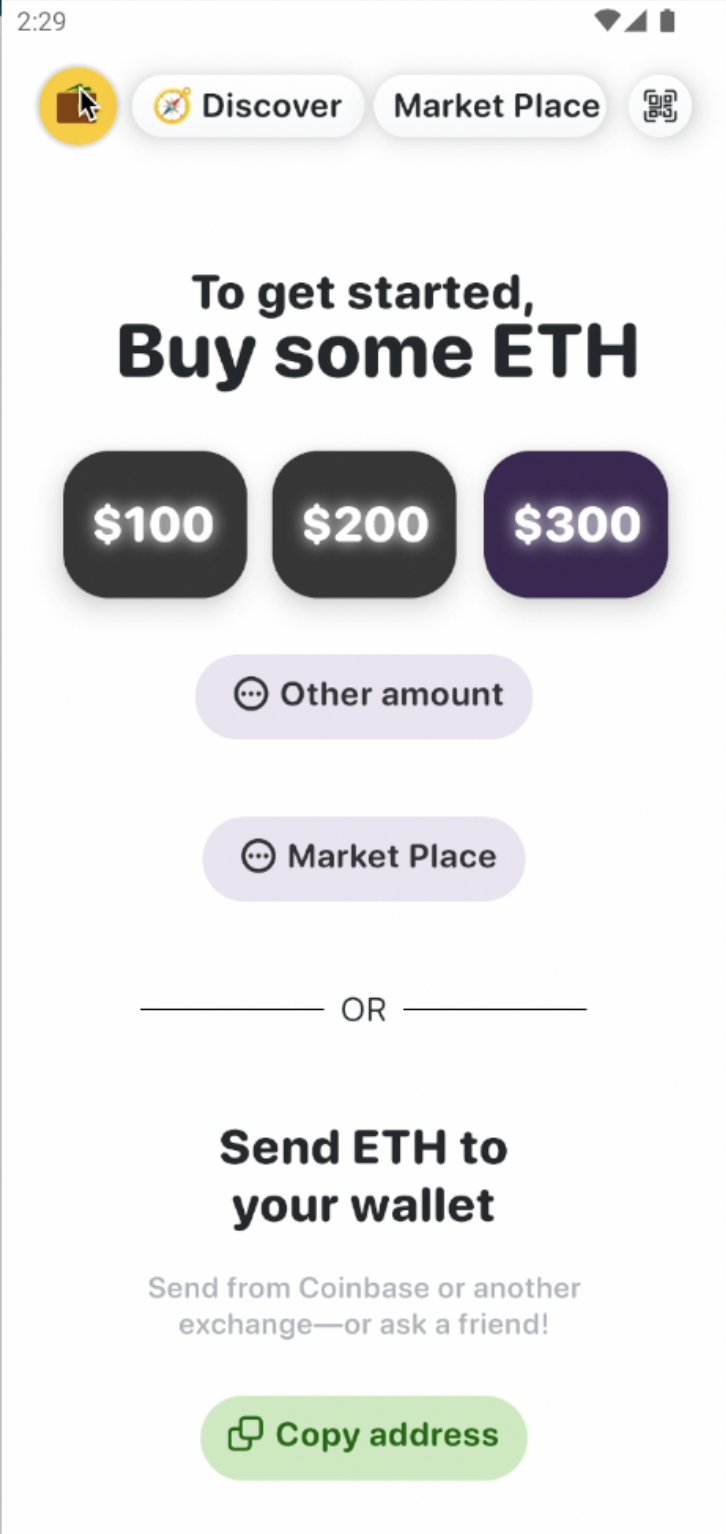Open the Discover section
Viewport: 726px width, 1534px height.
(x=248, y=106)
